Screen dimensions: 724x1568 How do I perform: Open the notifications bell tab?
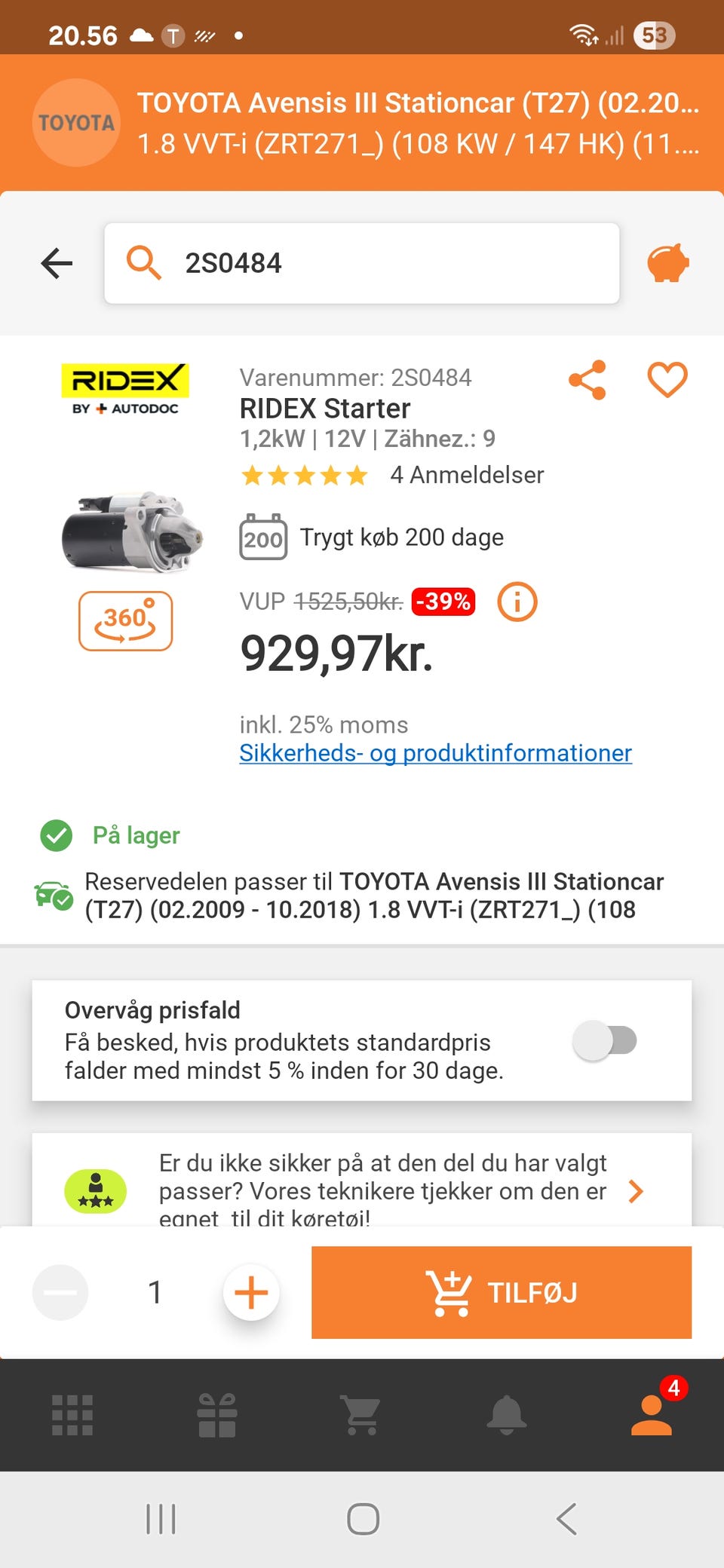507,1415
